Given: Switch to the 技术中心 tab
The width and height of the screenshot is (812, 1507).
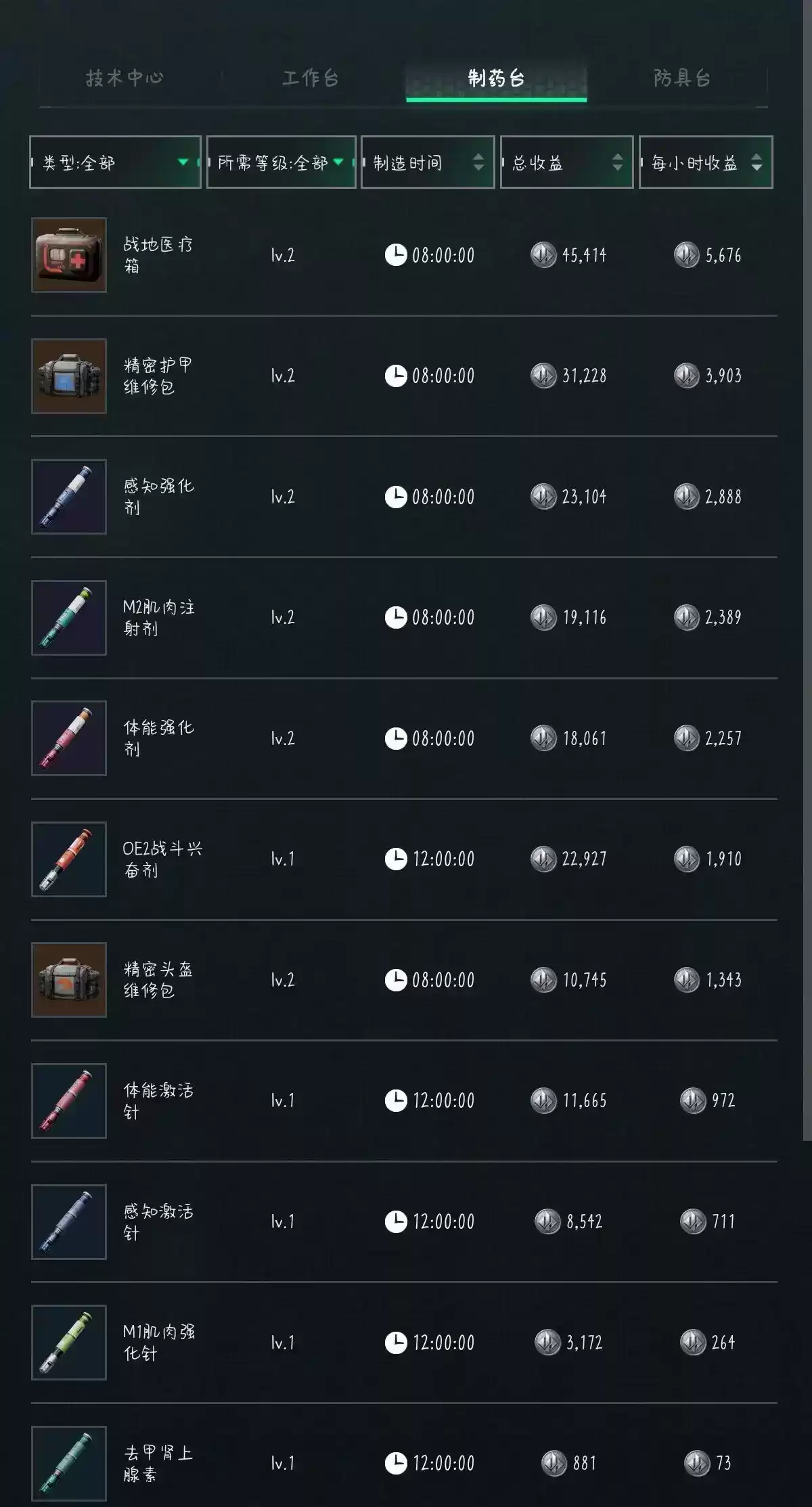Looking at the screenshot, I should [x=125, y=78].
